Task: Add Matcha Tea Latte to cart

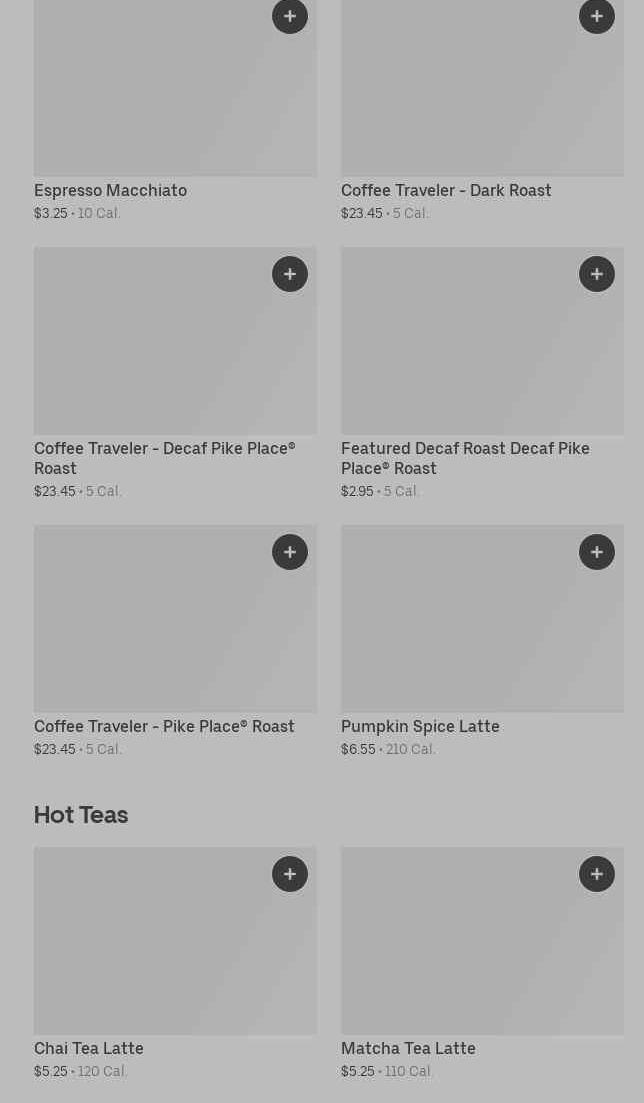Action: pyautogui.click(x=596, y=874)
